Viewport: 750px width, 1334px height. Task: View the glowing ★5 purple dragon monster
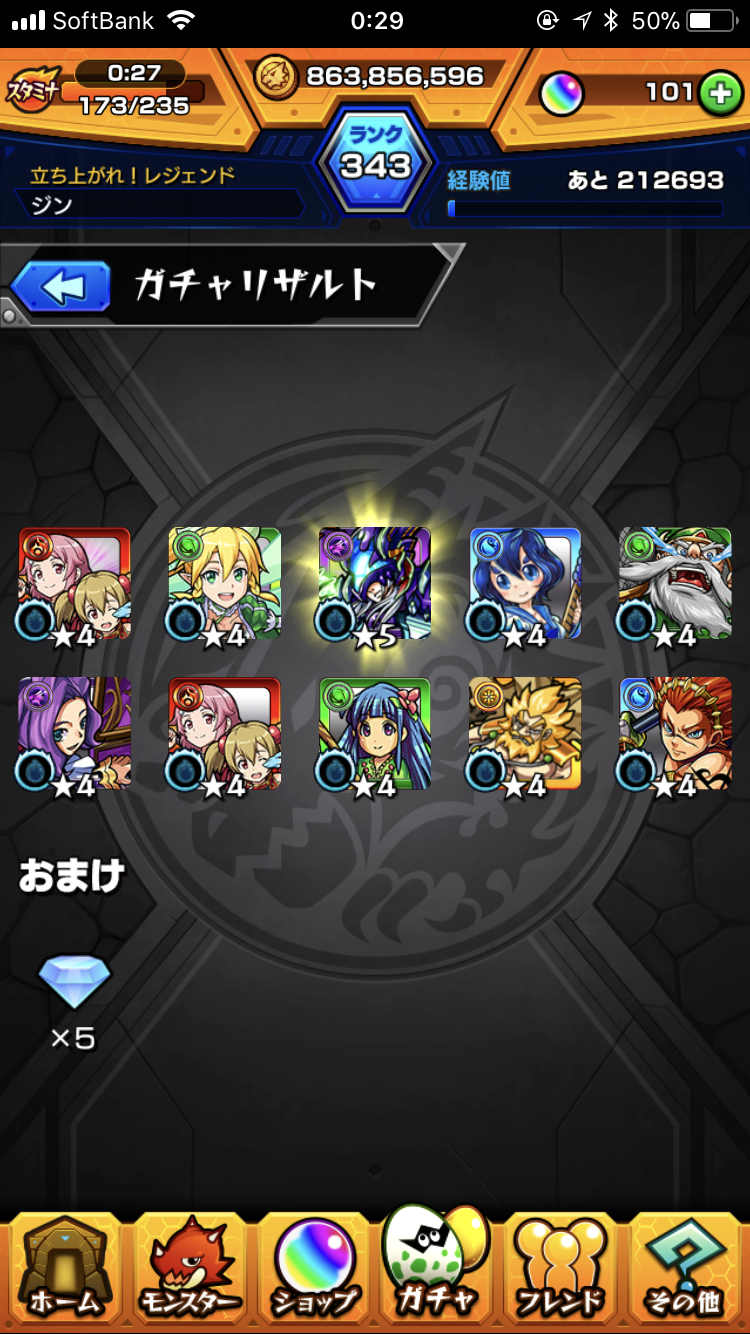point(374,584)
